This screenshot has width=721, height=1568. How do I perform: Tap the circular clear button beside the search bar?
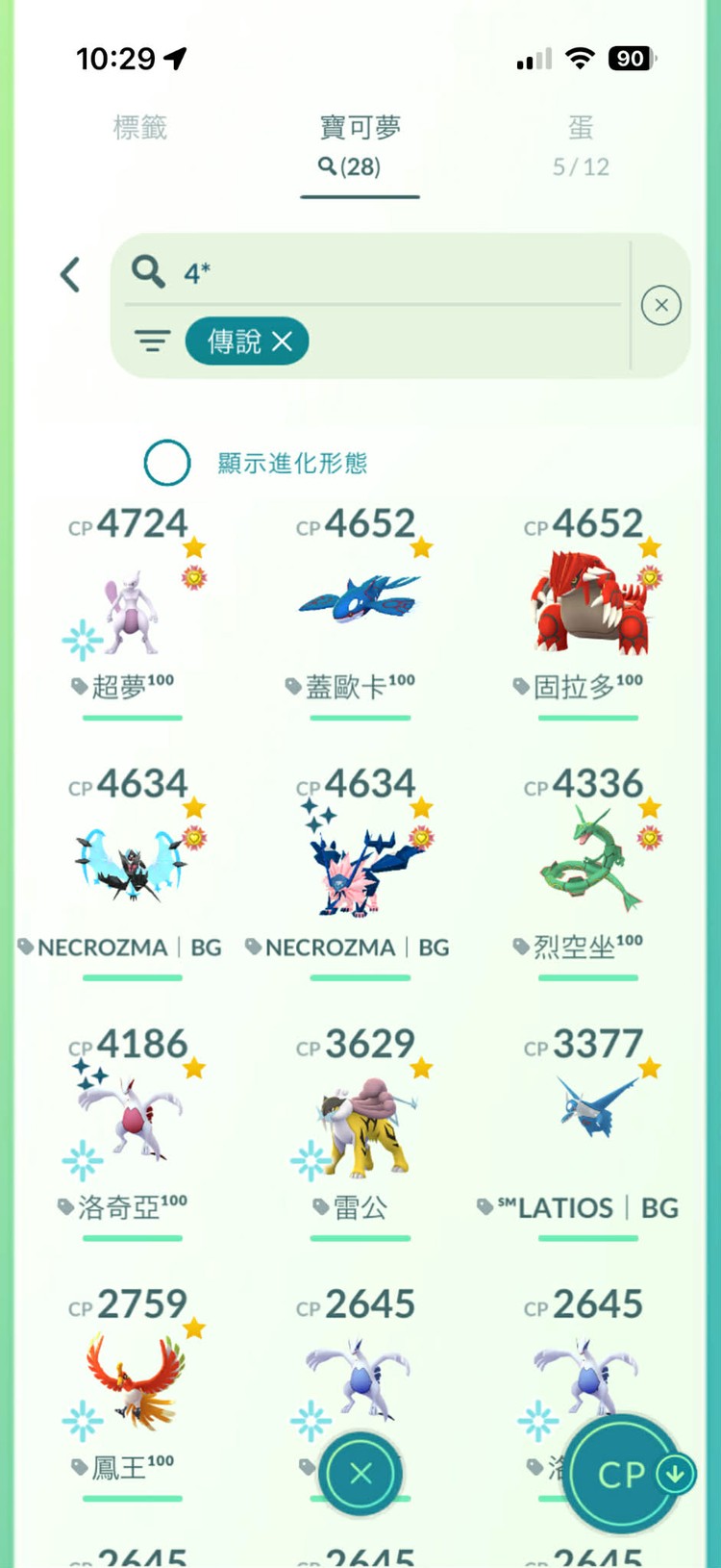[x=661, y=305]
